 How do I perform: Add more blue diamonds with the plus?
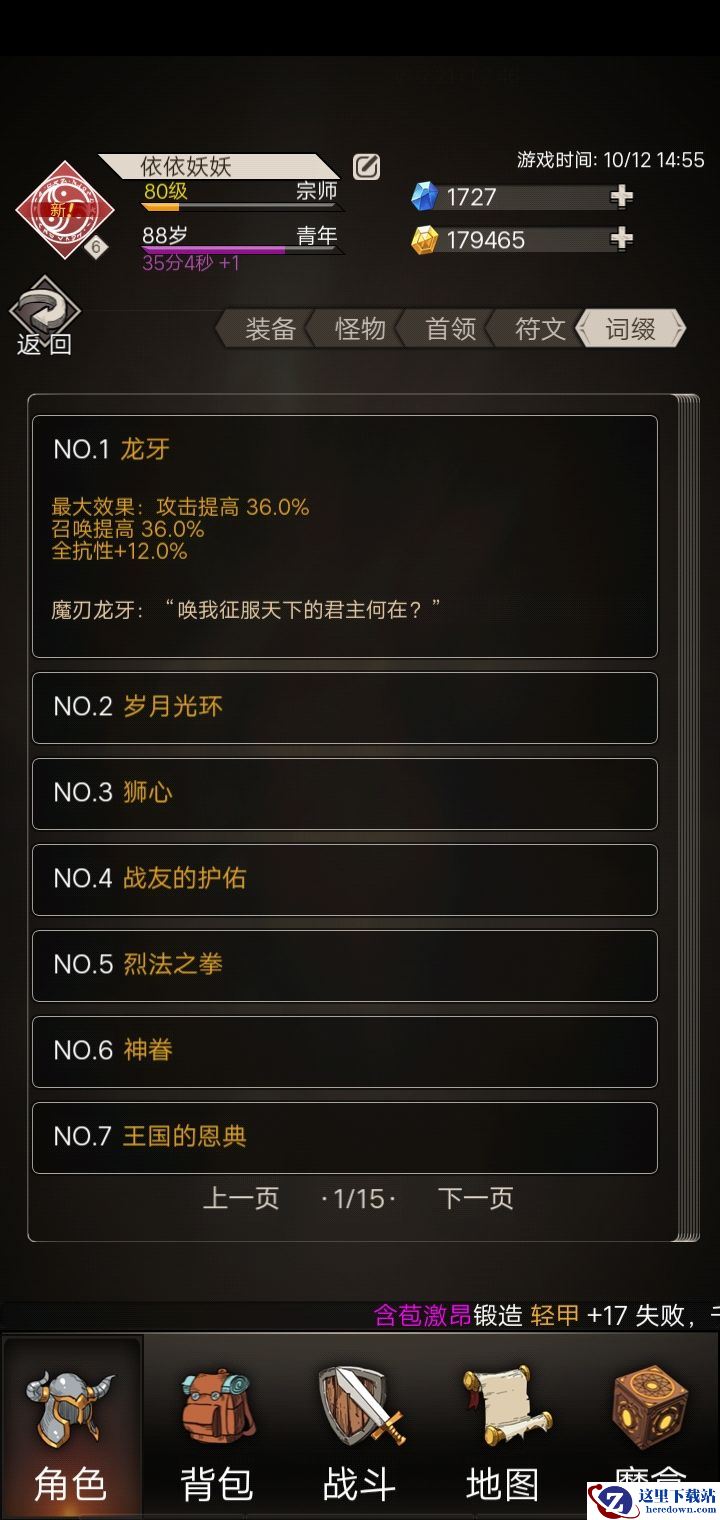(x=621, y=197)
